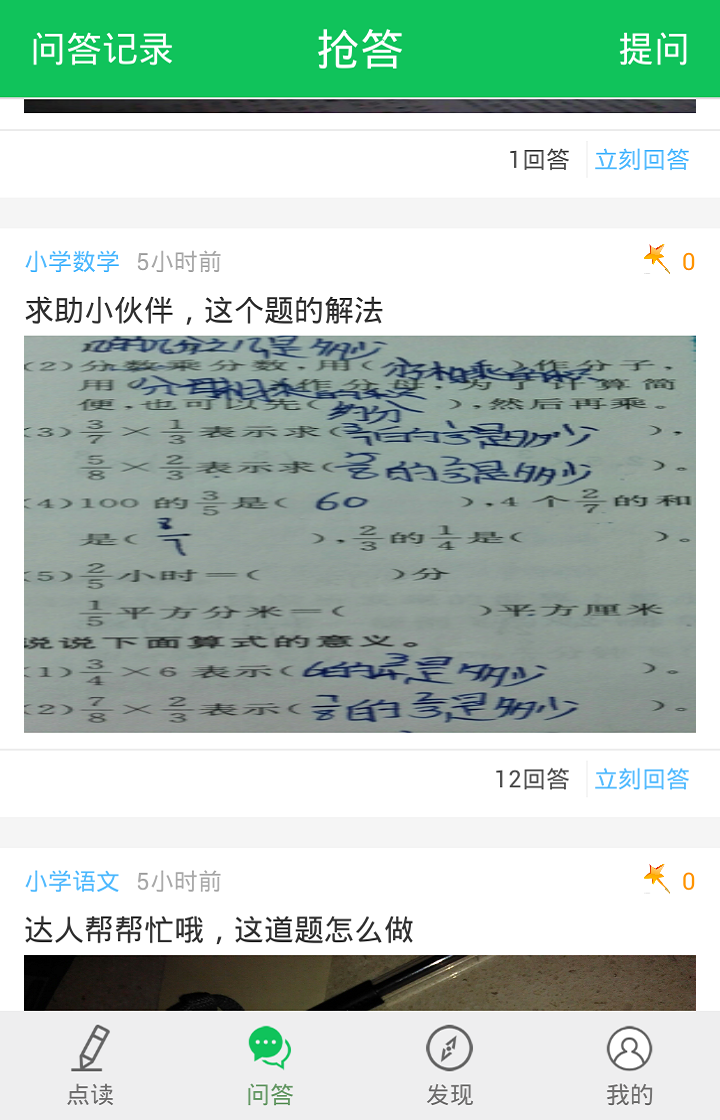Tap 立刻回答 on the math question
The image size is (720, 1120).
pyautogui.click(x=641, y=778)
